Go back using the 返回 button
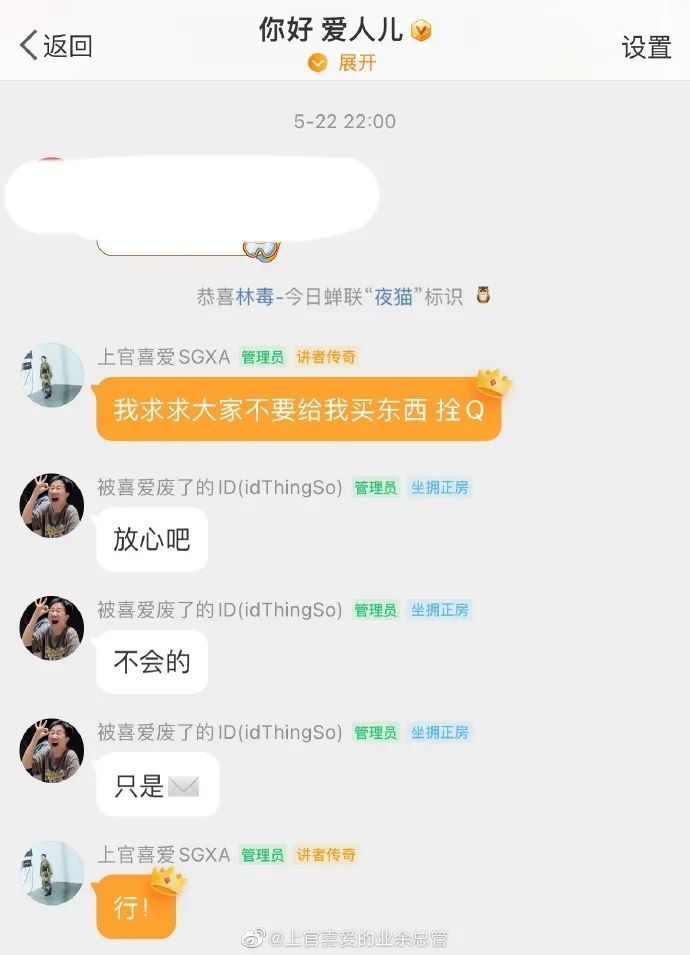Viewport: 690px width, 955px height. tap(56, 45)
